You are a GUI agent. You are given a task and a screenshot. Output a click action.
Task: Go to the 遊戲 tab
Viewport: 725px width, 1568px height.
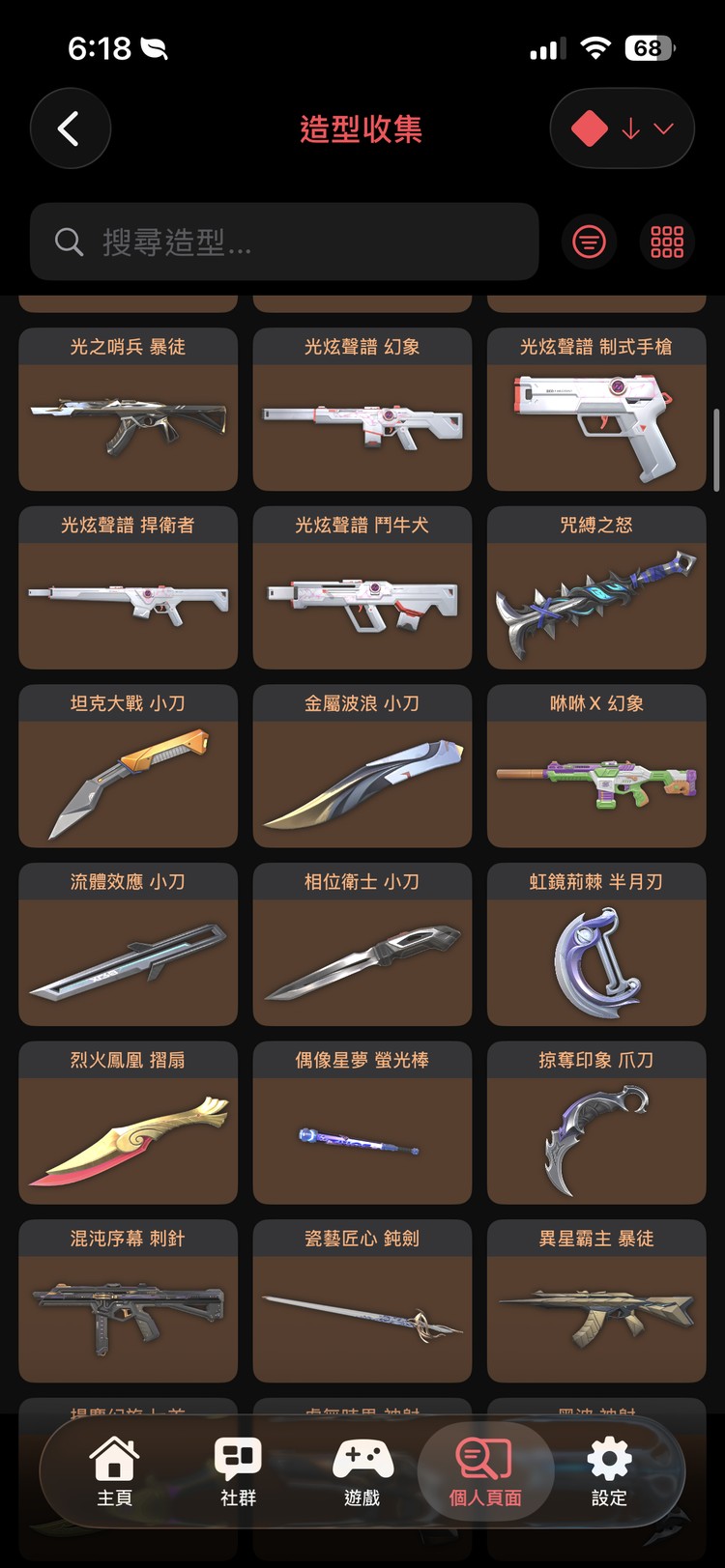point(362,1471)
